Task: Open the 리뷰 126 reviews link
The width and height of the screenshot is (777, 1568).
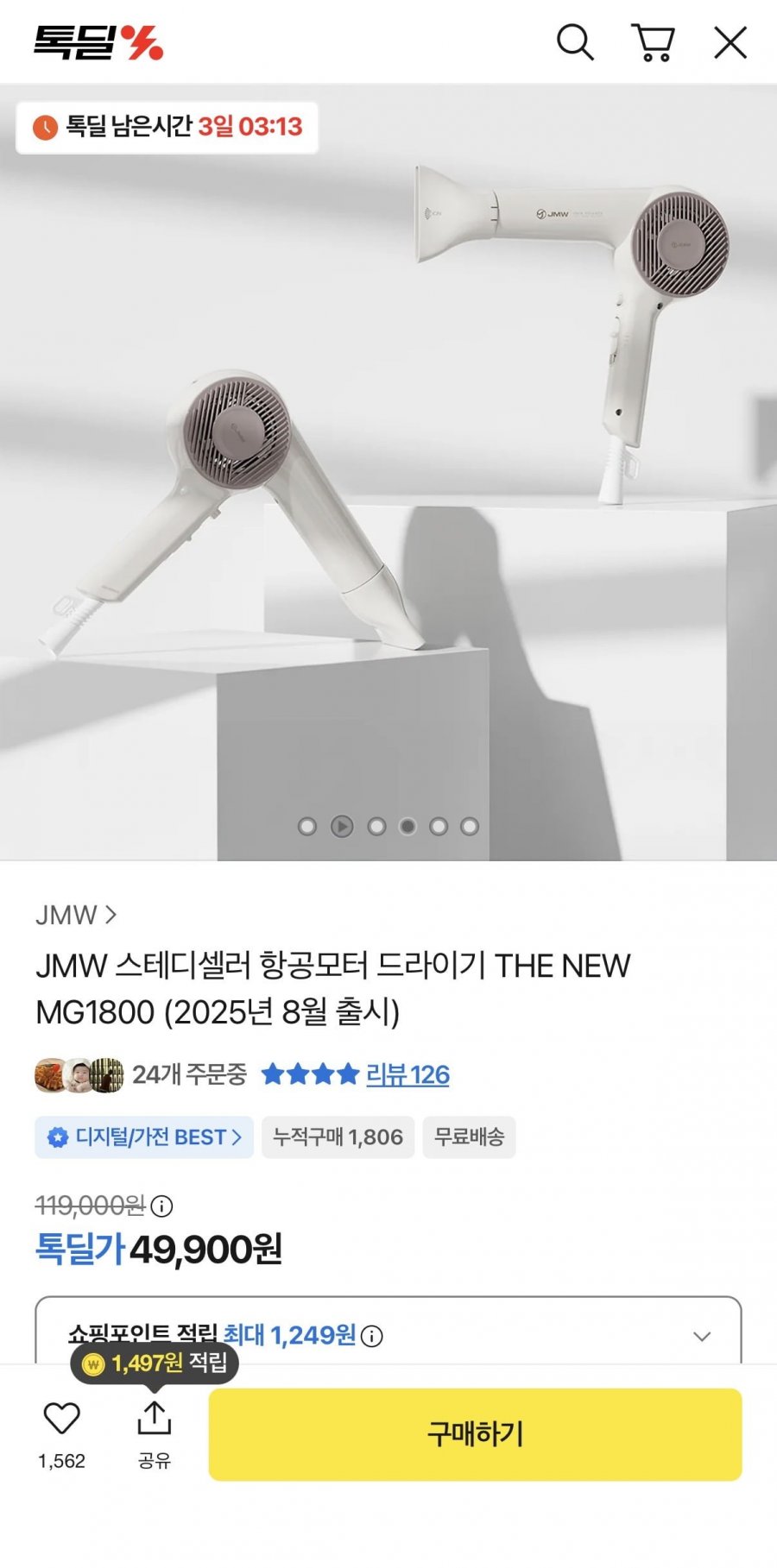Action: 407,1074
